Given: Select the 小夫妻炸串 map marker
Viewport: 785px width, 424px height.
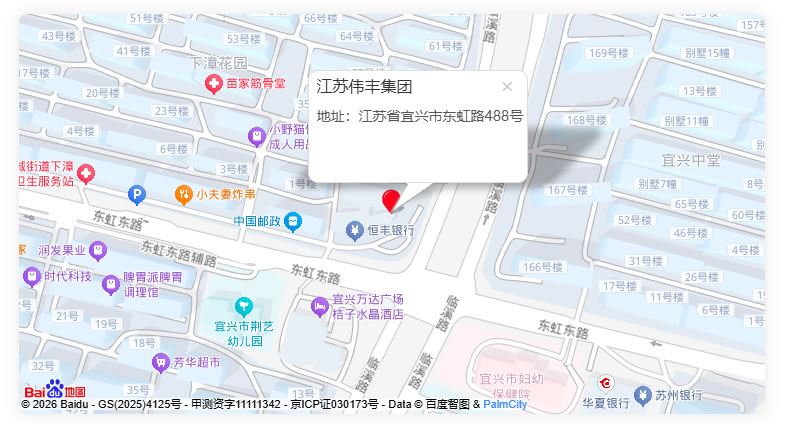Looking at the screenshot, I should pos(183,194).
